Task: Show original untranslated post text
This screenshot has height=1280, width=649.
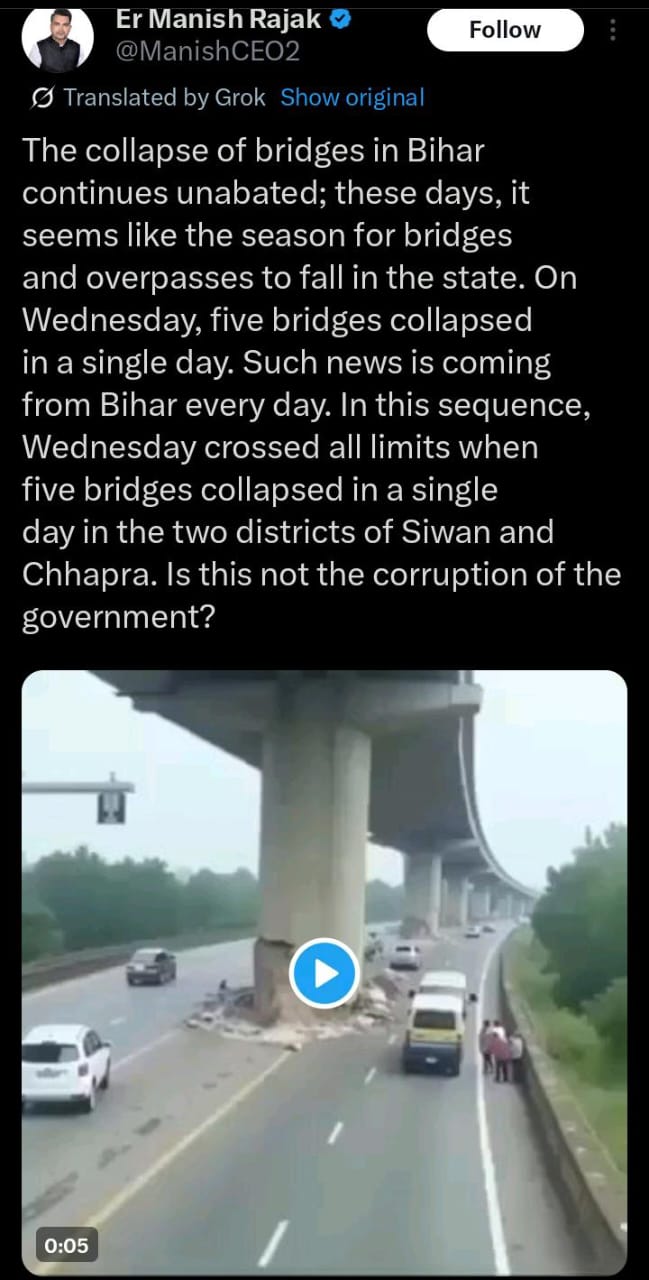Action: [352, 97]
